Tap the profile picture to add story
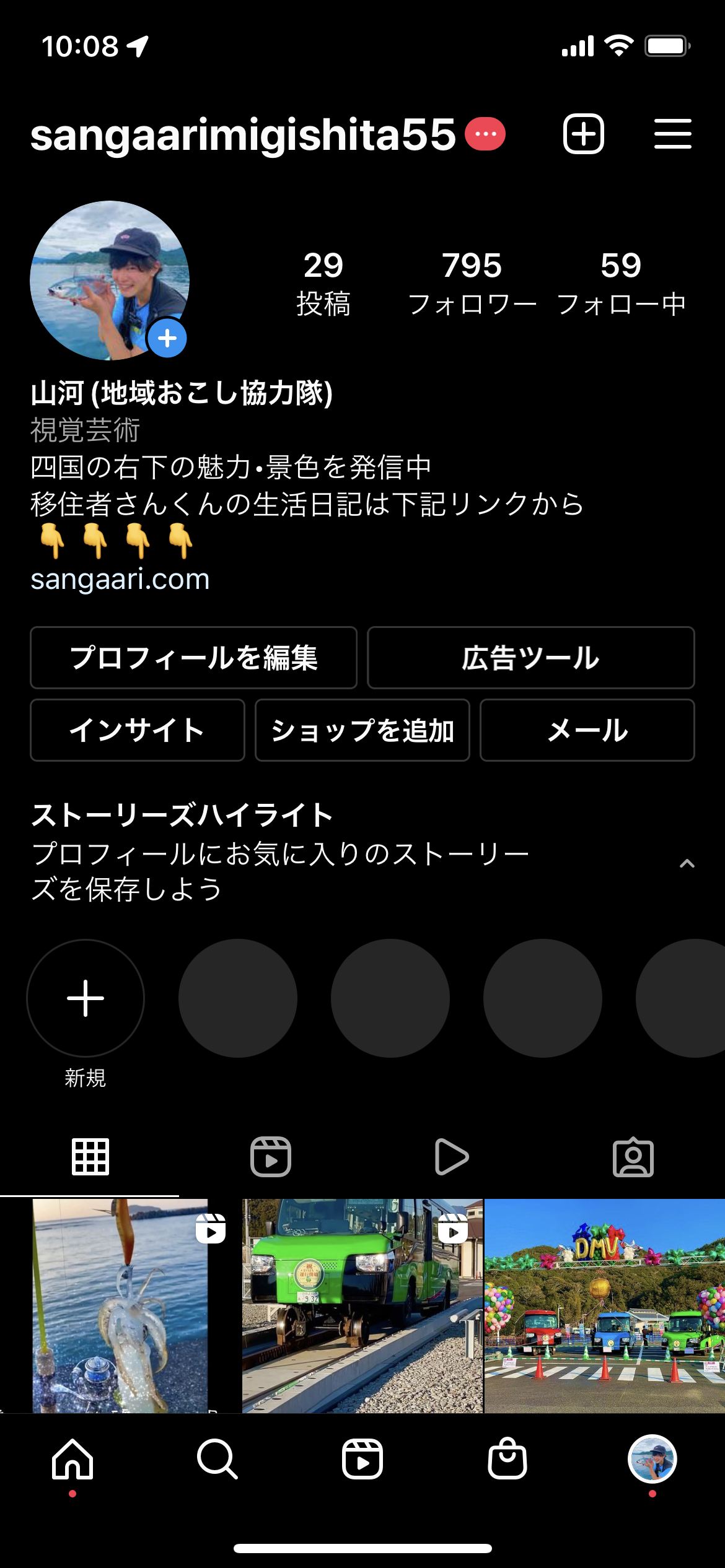The height and width of the screenshot is (1568, 725). tap(110, 280)
